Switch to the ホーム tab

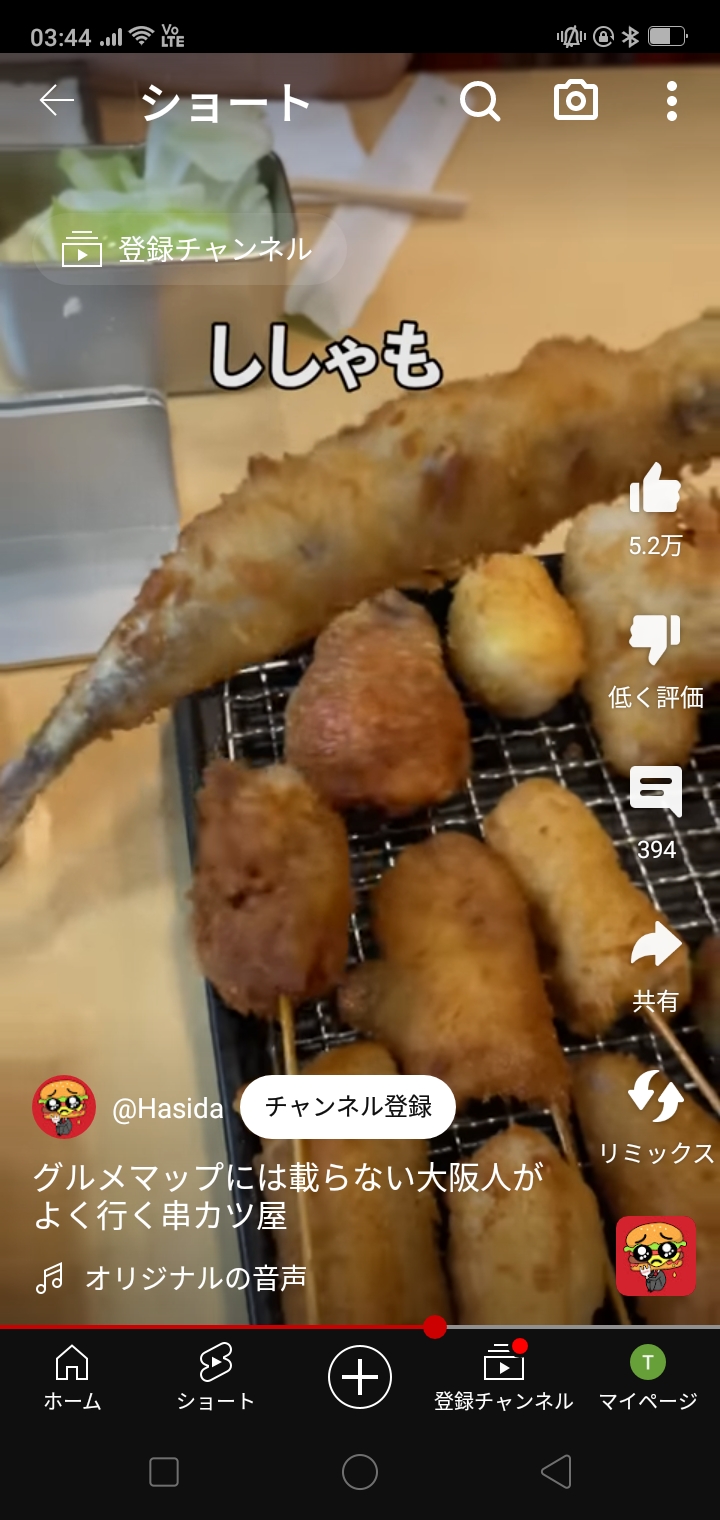72,1376
